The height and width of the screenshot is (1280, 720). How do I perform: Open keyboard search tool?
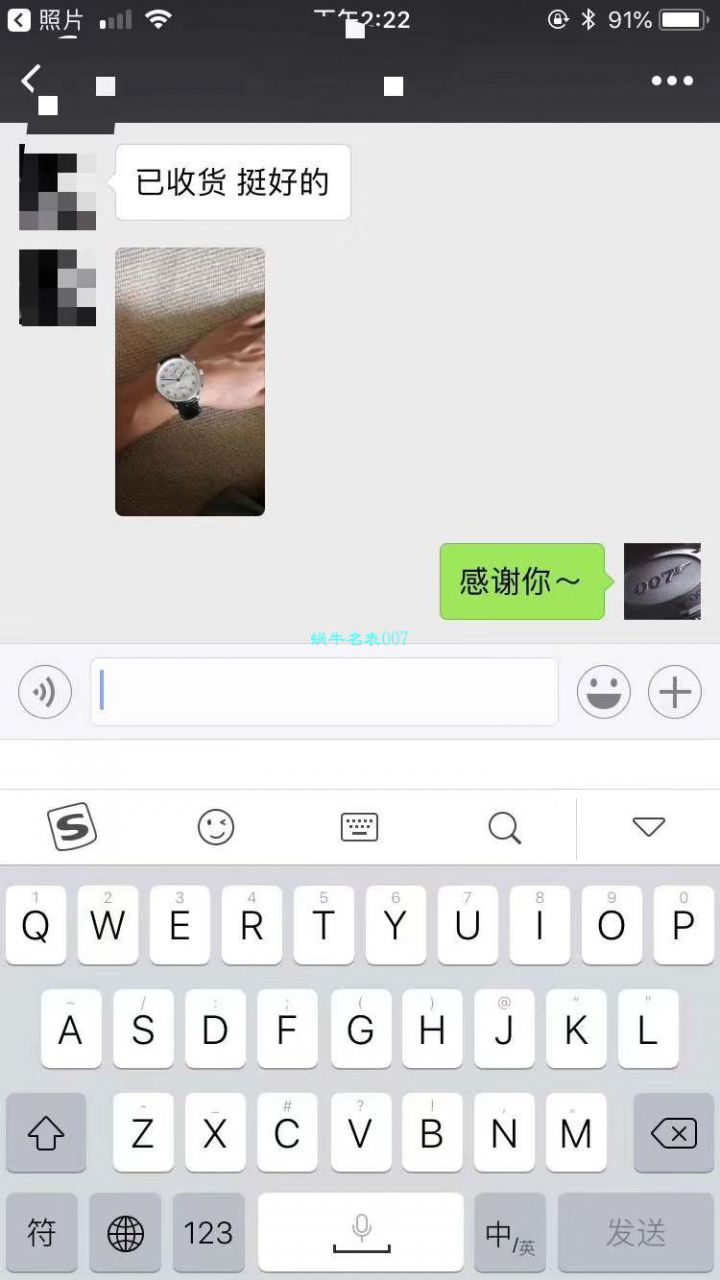click(504, 827)
